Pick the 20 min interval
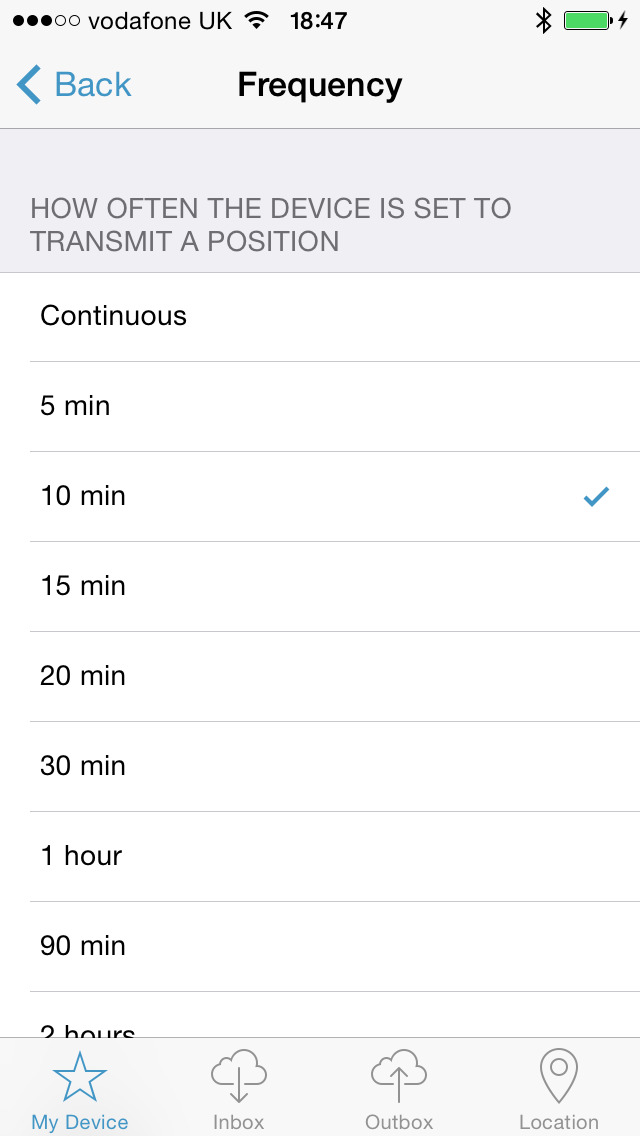 (320, 676)
